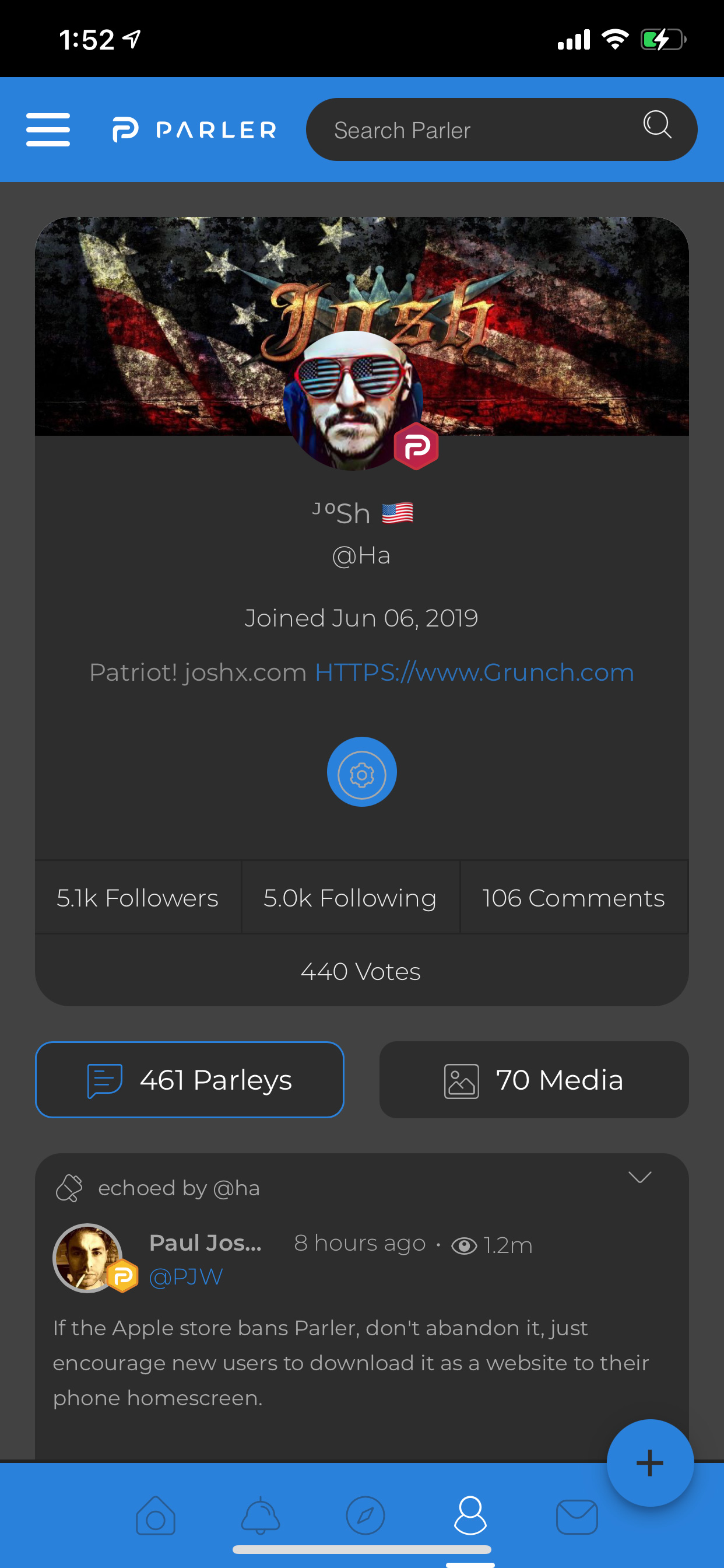The height and width of the screenshot is (1568, 724).
Task: Select the 461 Parleys tab
Action: pos(190,1080)
